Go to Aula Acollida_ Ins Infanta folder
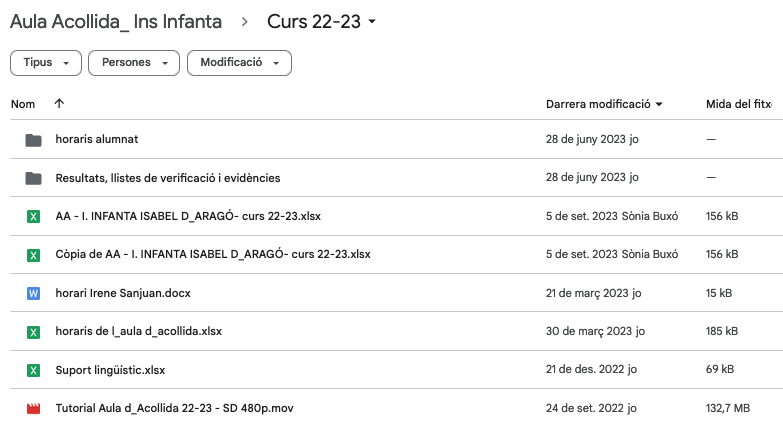 (115, 22)
